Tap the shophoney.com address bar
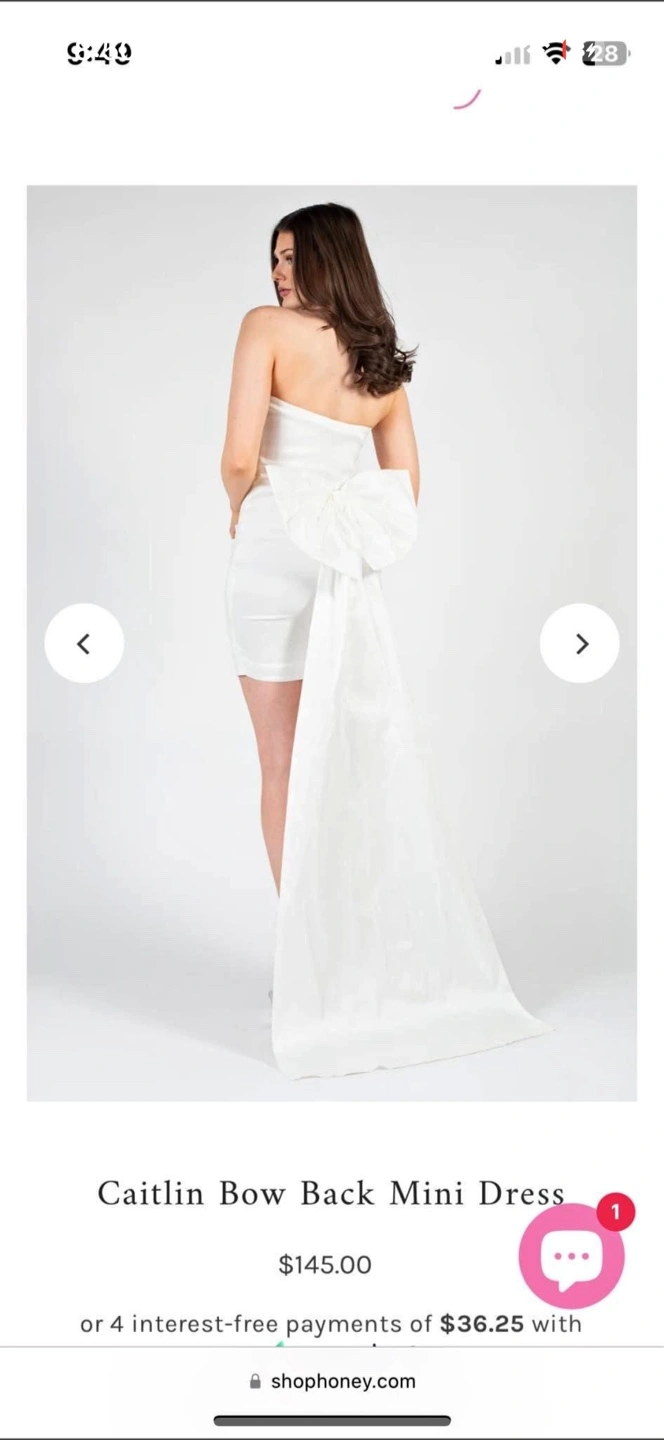This screenshot has width=664, height=1440. pos(332,1381)
